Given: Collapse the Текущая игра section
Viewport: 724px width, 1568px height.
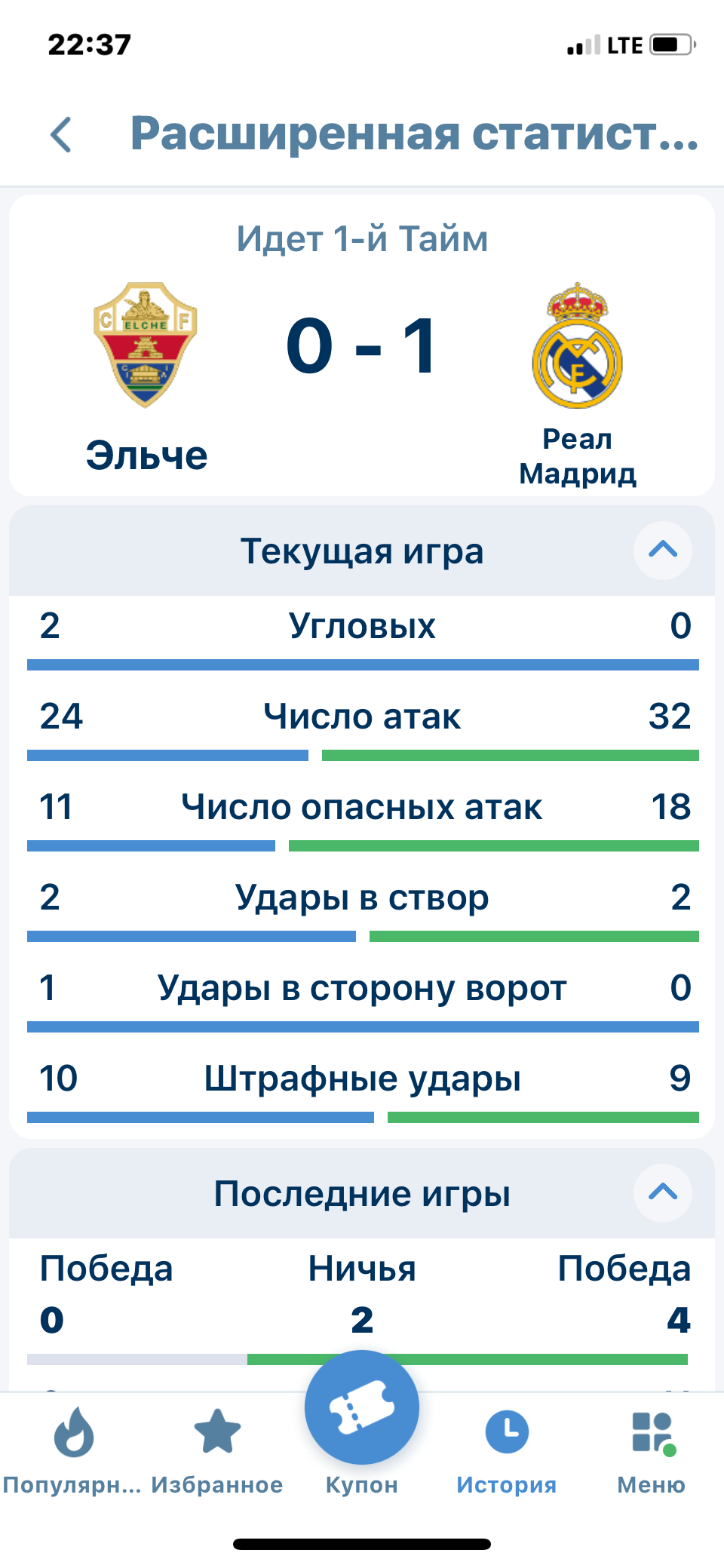Looking at the screenshot, I should pos(662,550).
